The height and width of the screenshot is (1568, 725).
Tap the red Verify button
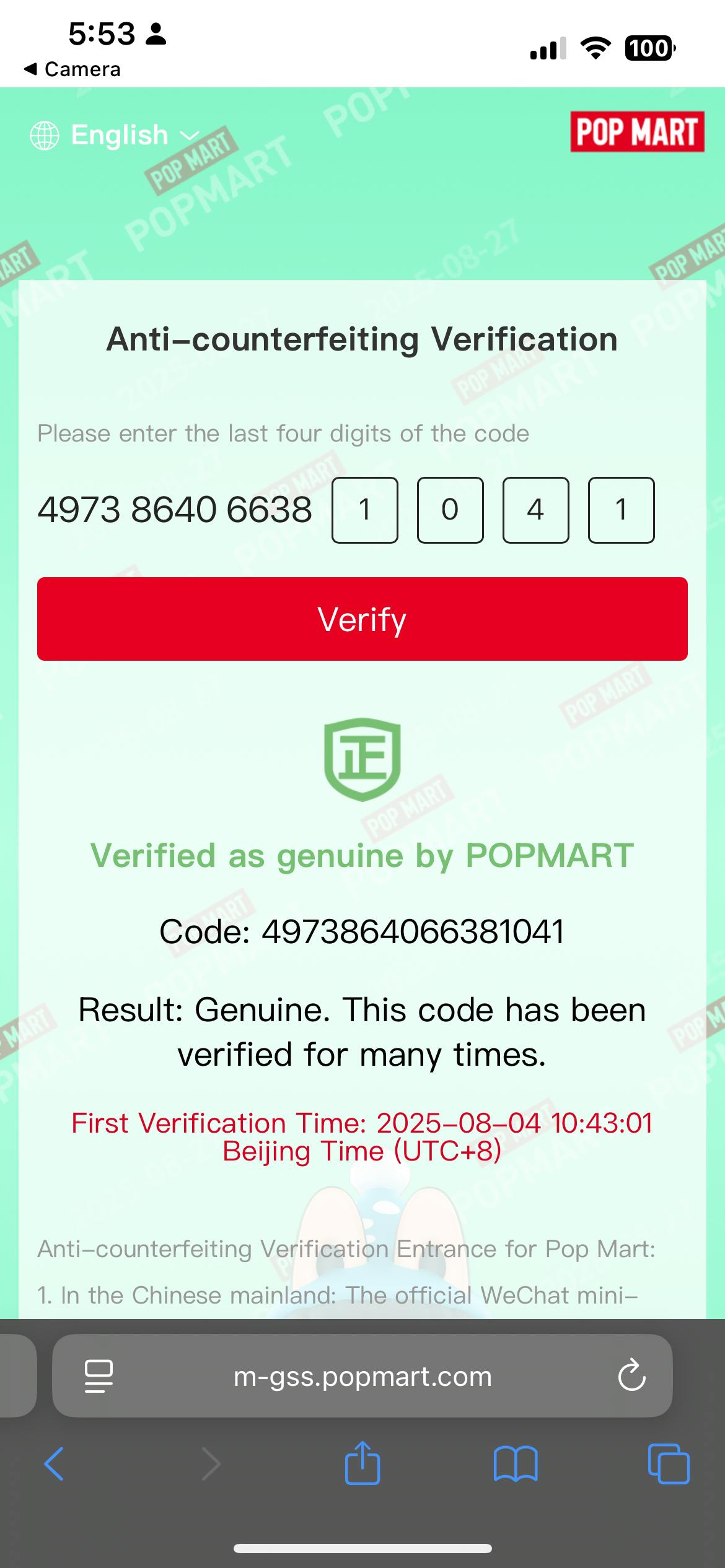coord(362,619)
